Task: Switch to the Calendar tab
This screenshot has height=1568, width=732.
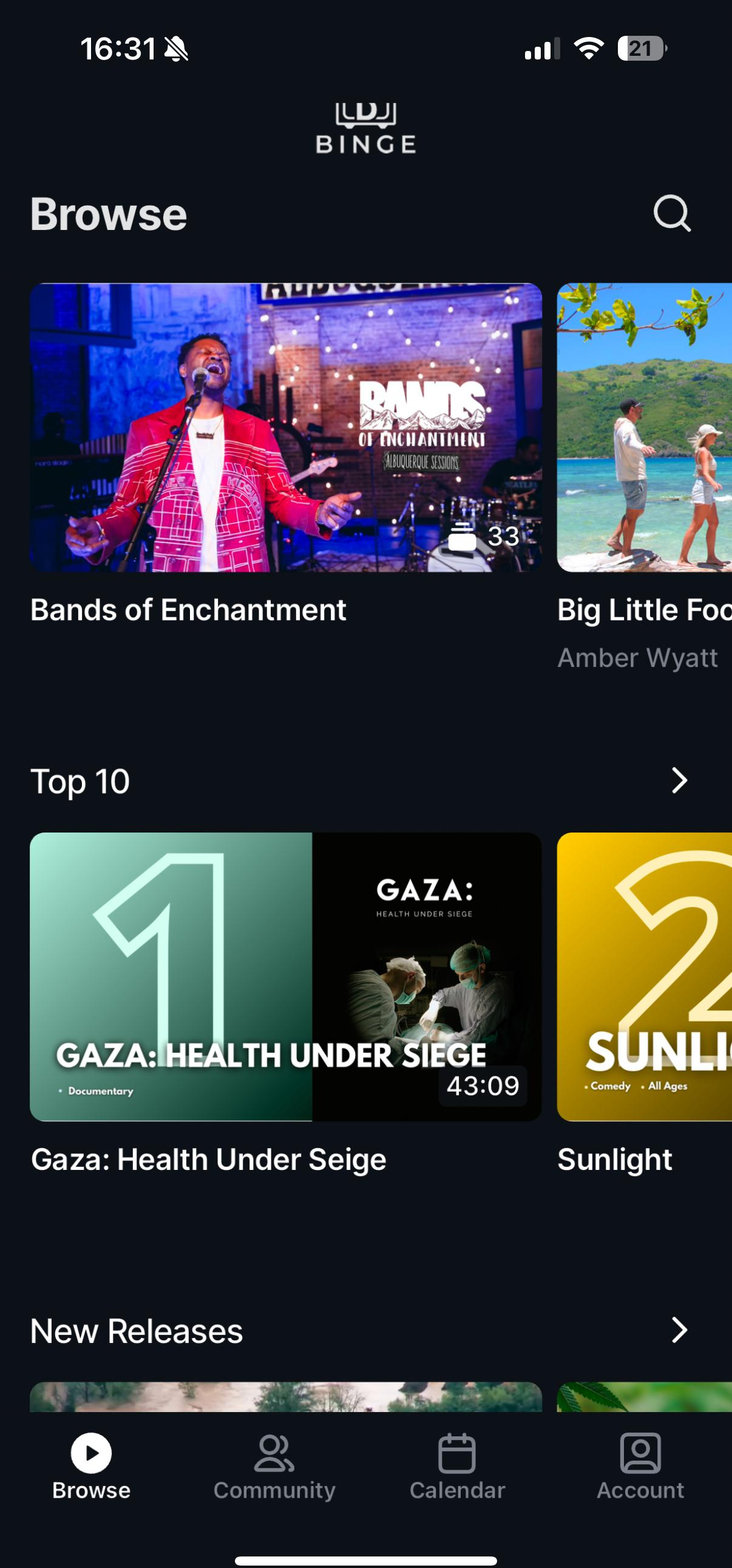Action: (x=456, y=1467)
